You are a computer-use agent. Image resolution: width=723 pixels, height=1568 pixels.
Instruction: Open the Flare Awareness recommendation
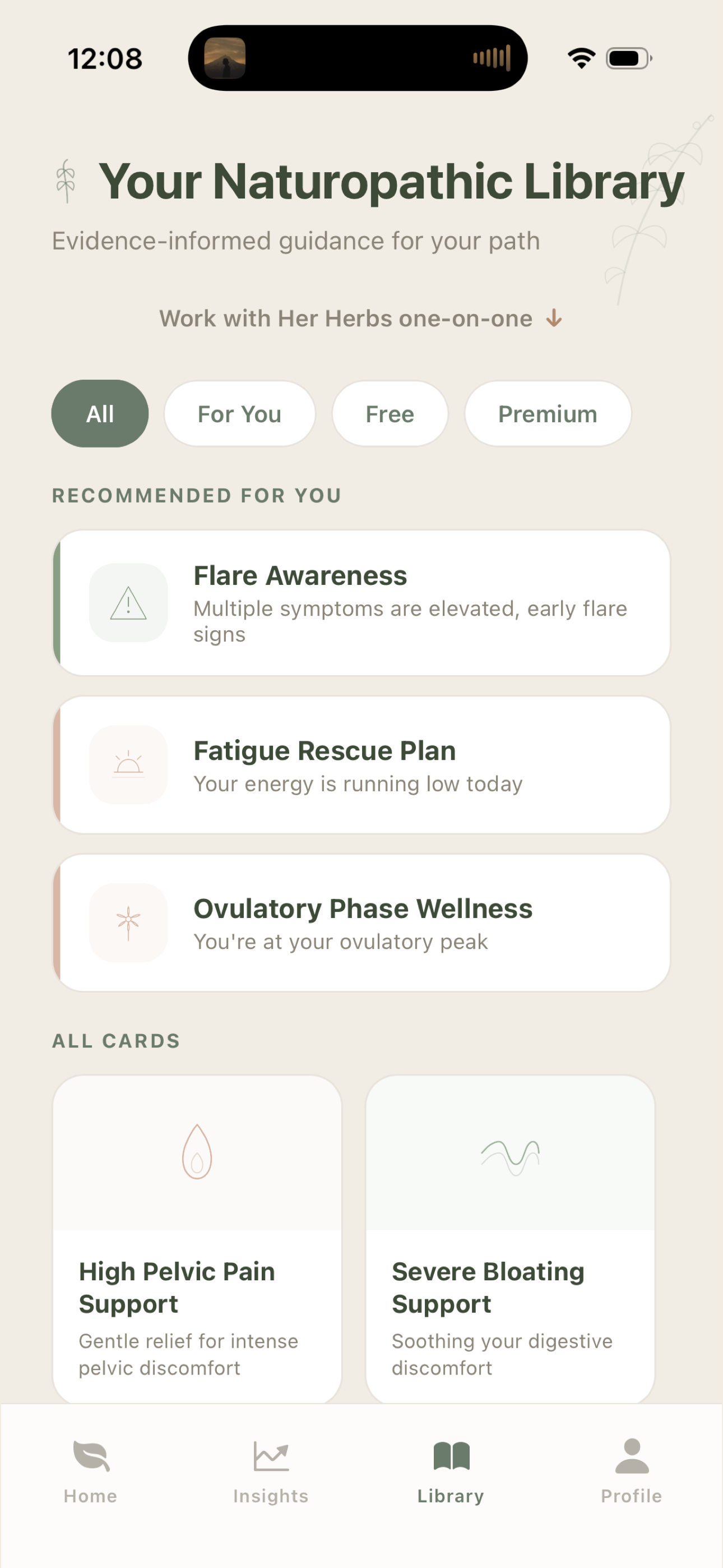[361, 603]
